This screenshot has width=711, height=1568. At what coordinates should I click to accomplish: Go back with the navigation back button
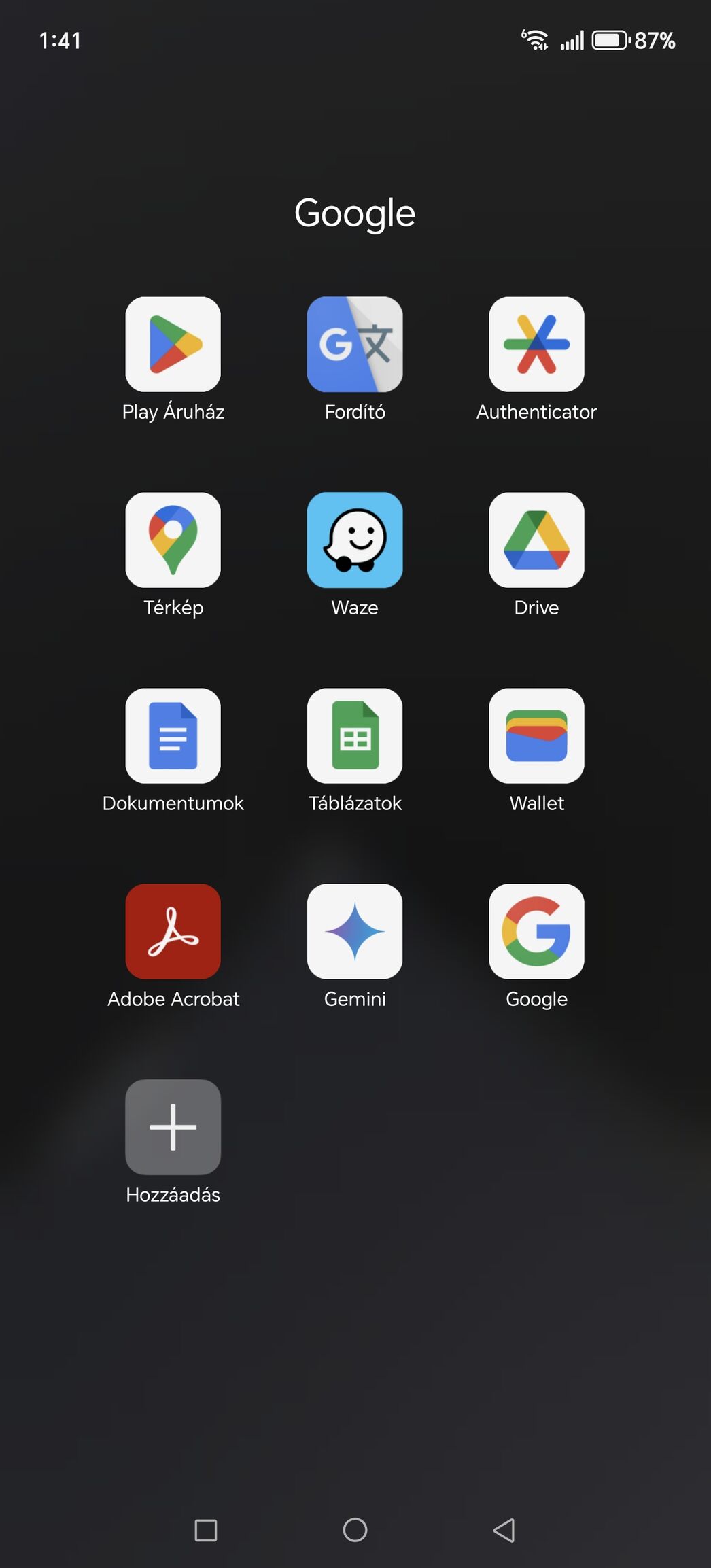504,1530
